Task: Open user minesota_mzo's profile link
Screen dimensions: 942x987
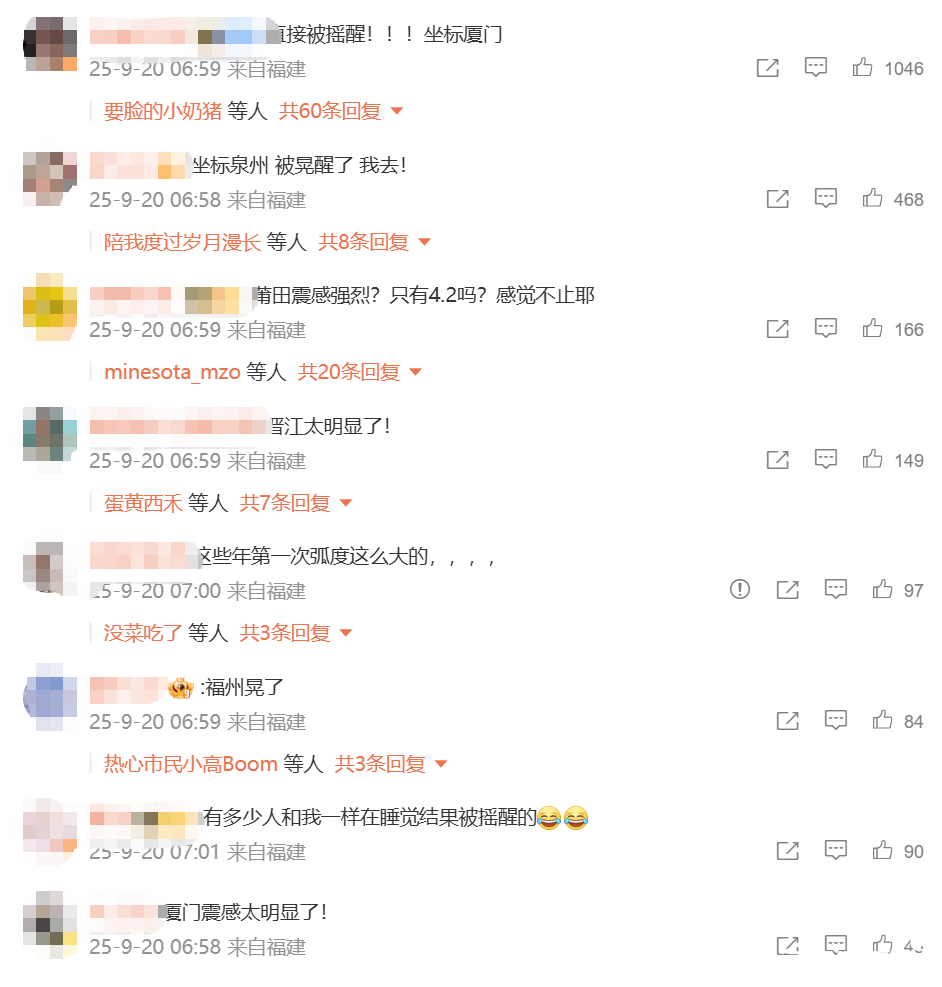Action: (172, 372)
